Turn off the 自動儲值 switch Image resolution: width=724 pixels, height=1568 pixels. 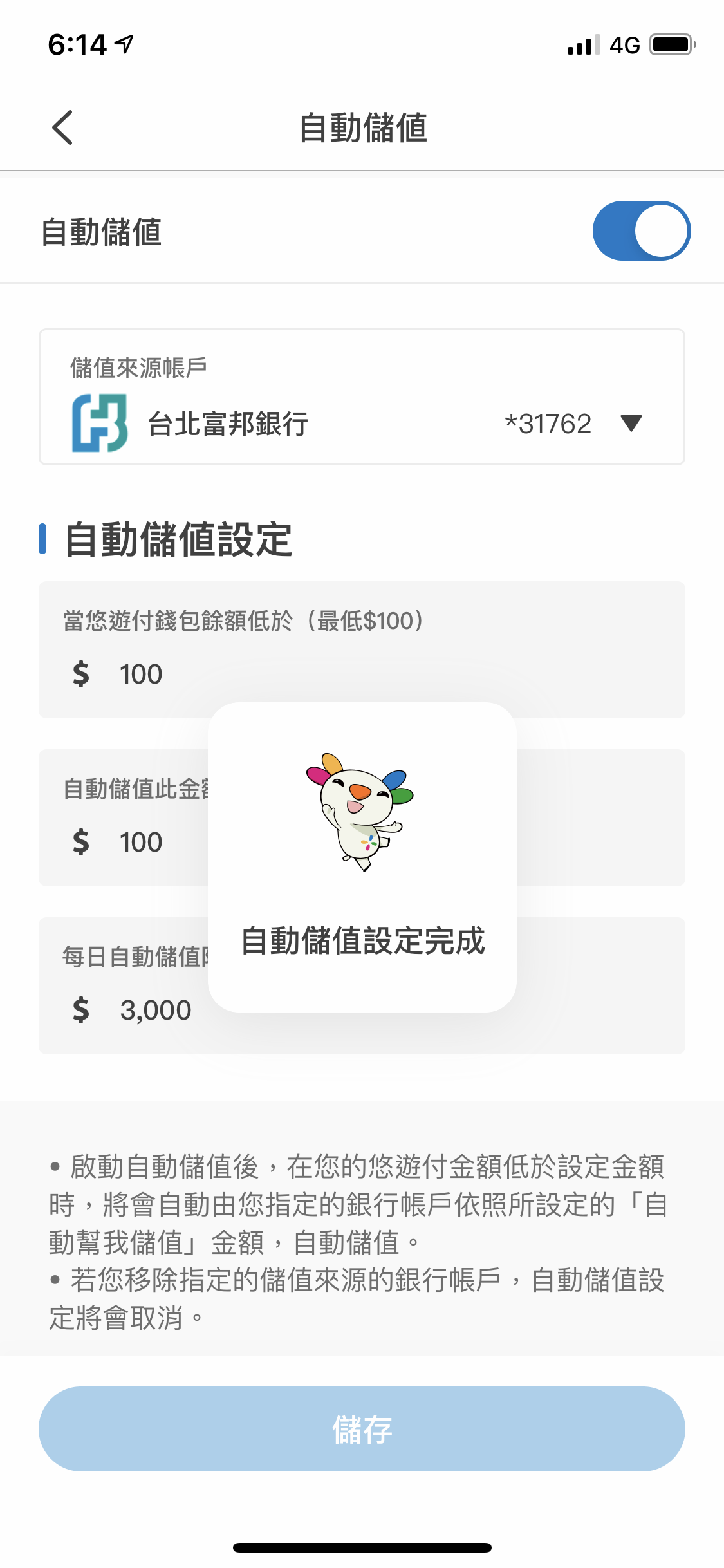tap(641, 231)
